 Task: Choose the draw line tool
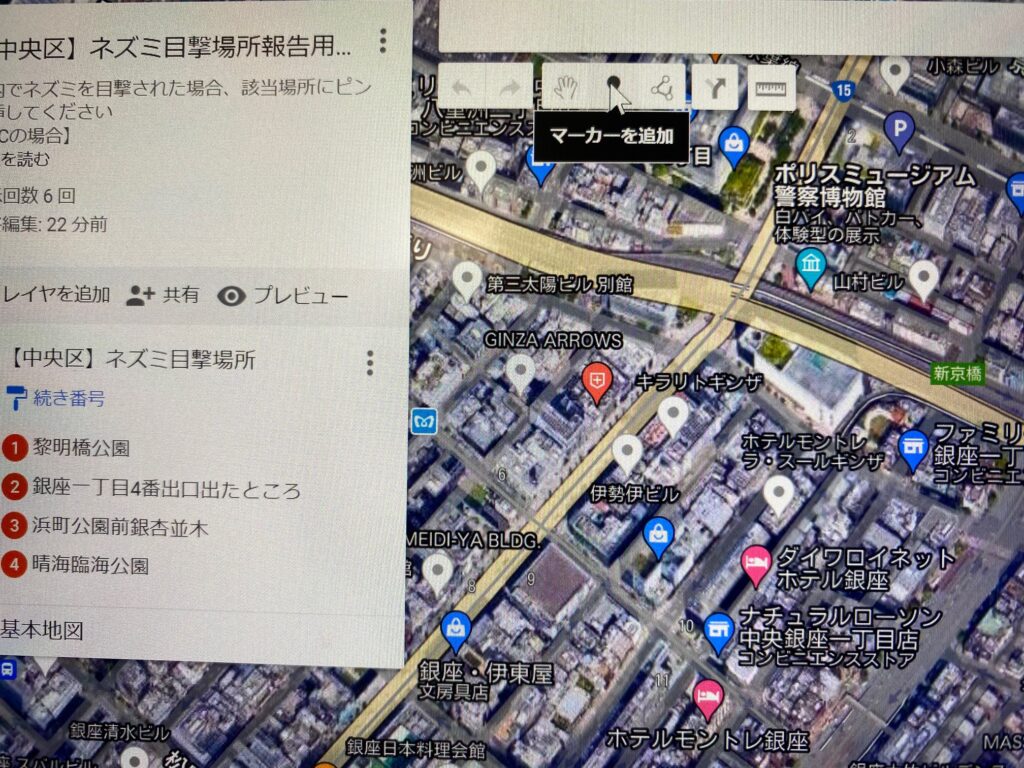[x=662, y=88]
